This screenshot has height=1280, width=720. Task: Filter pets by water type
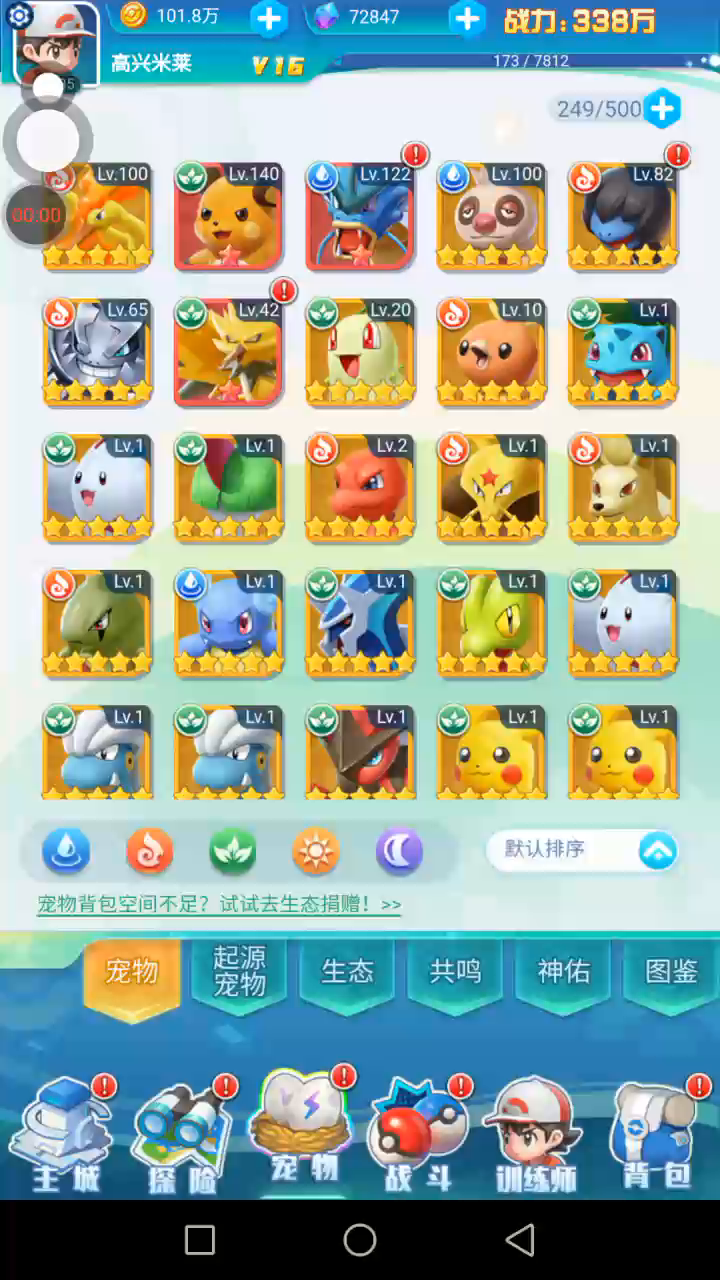coord(66,852)
